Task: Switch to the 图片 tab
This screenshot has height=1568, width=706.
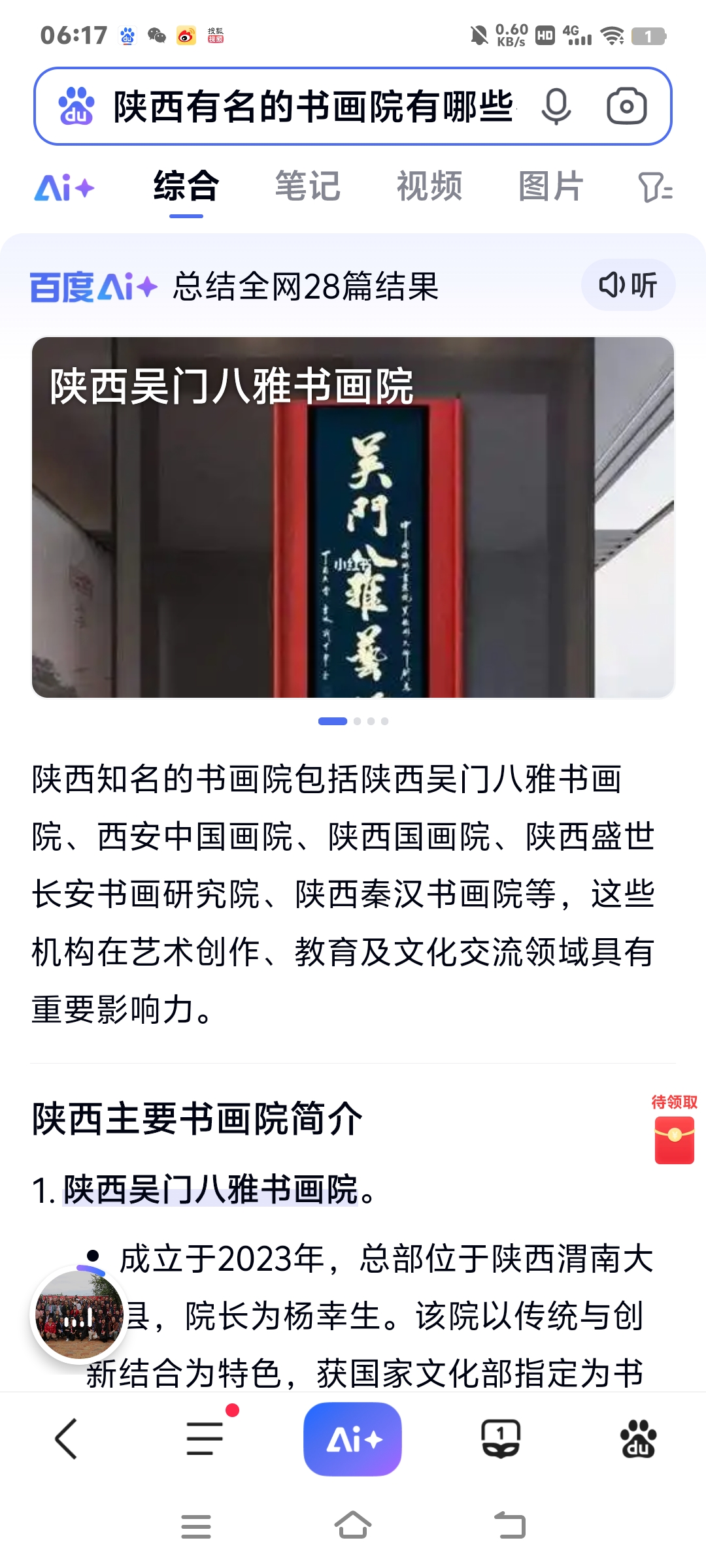Action: click(x=550, y=187)
